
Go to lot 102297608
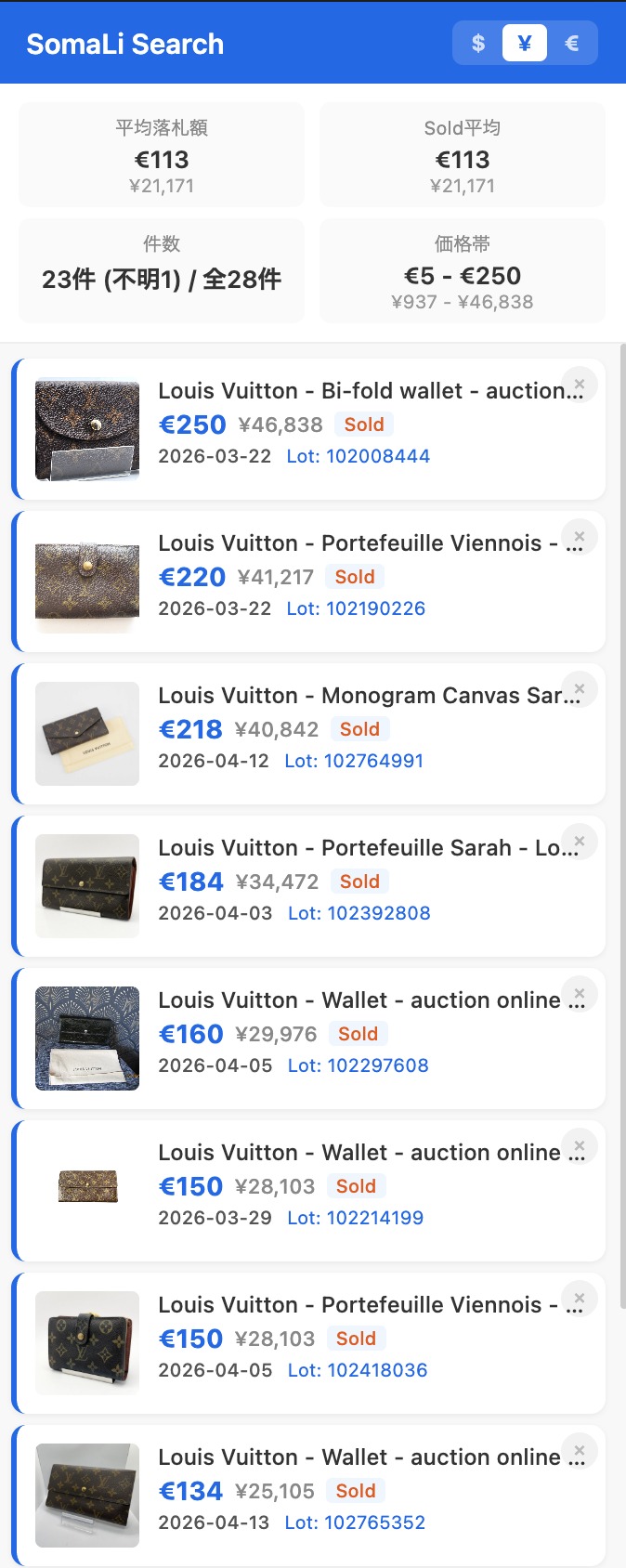358,1065
